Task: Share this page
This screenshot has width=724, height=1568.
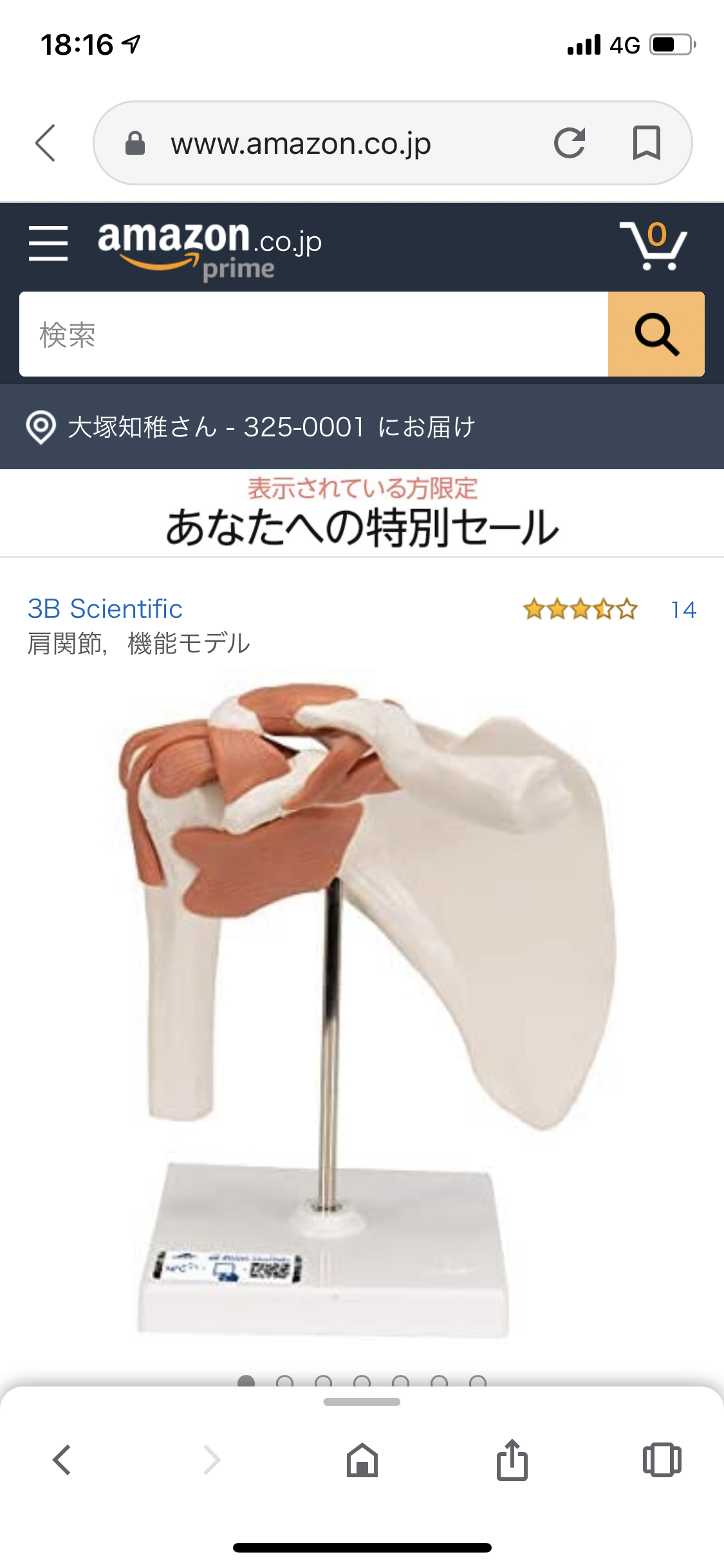Action: 512,1460
